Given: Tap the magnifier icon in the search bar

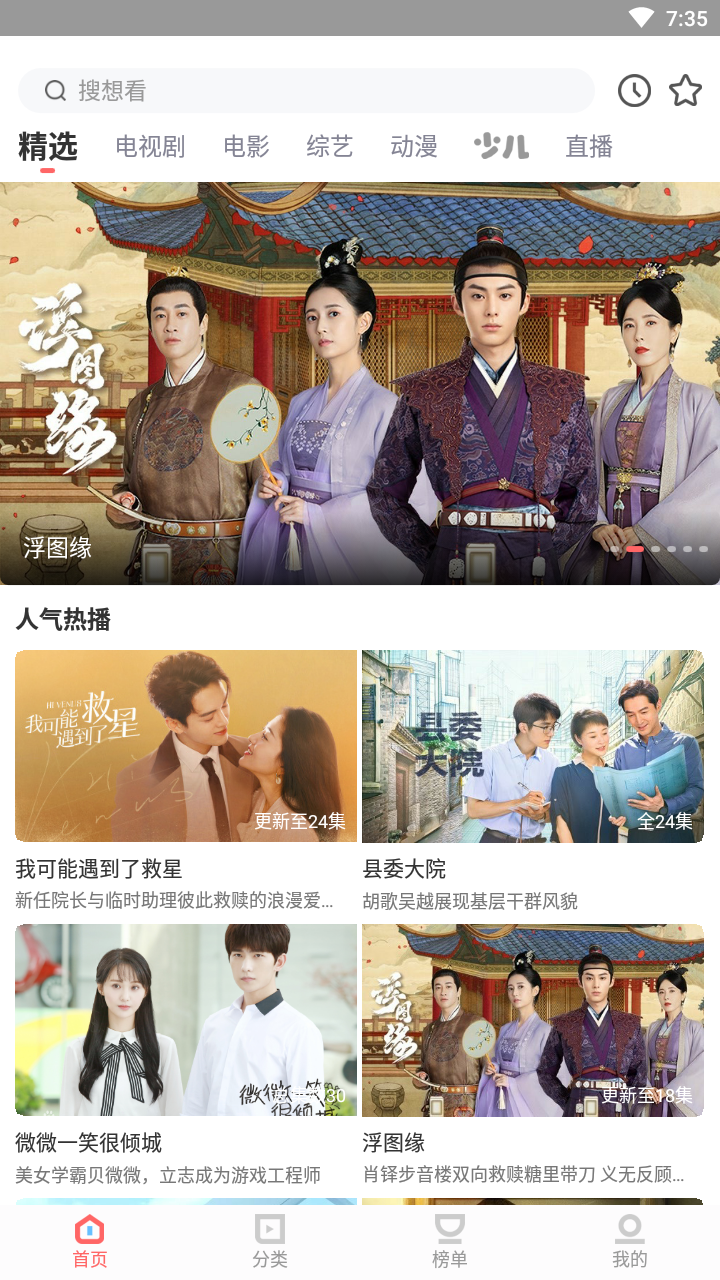Looking at the screenshot, I should [55, 90].
